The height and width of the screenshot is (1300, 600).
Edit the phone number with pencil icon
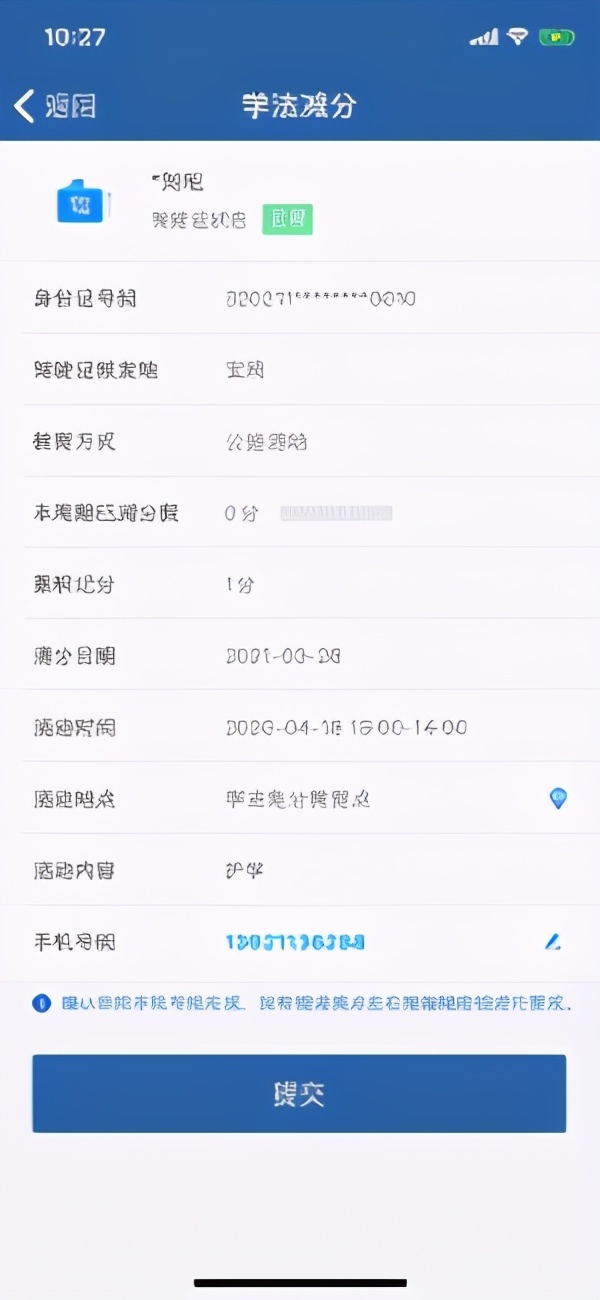[x=552, y=941]
